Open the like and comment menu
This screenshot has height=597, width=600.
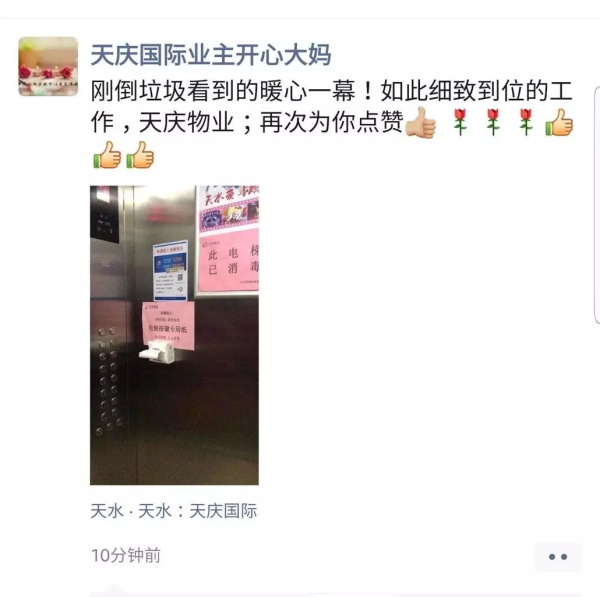pos(557,556)
